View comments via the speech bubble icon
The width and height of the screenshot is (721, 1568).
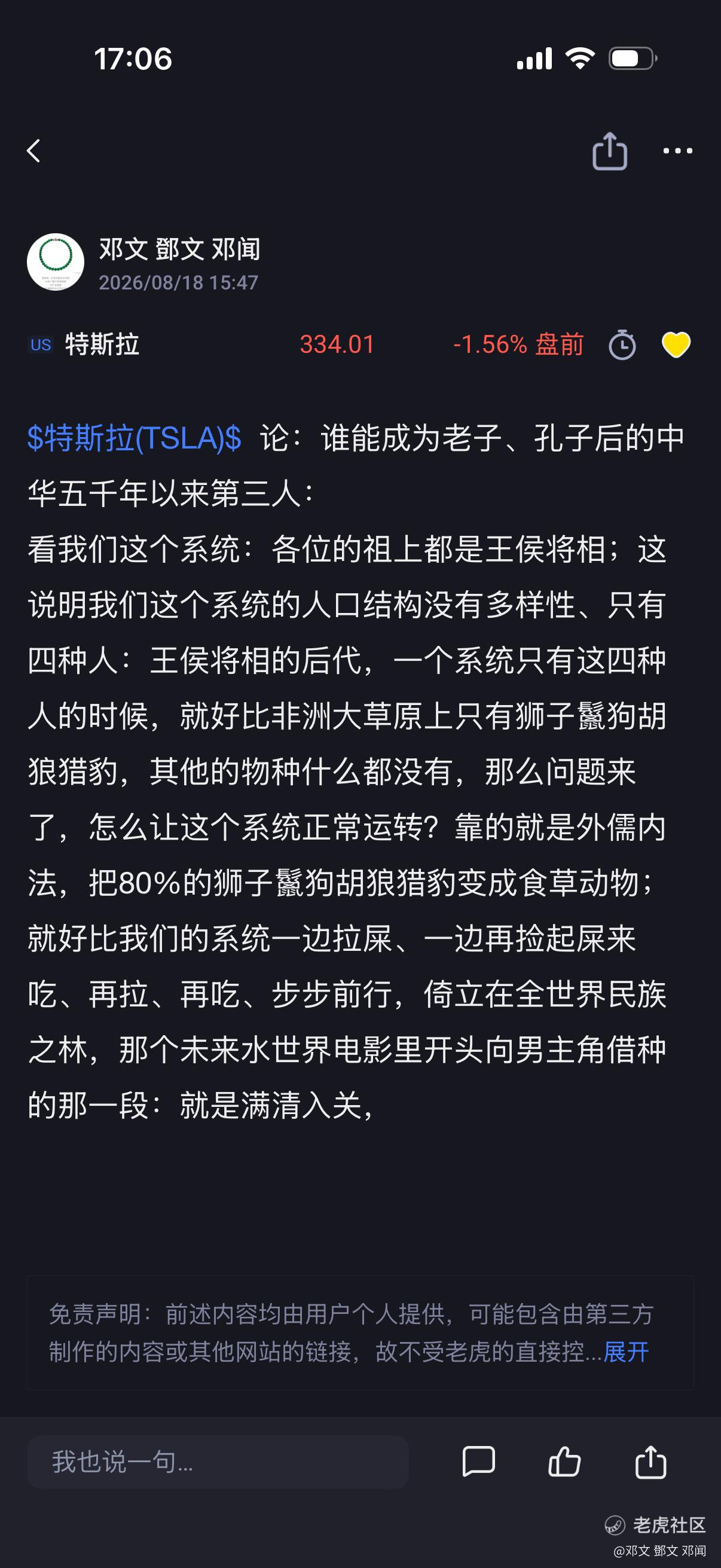click(x=479, y=1462)
